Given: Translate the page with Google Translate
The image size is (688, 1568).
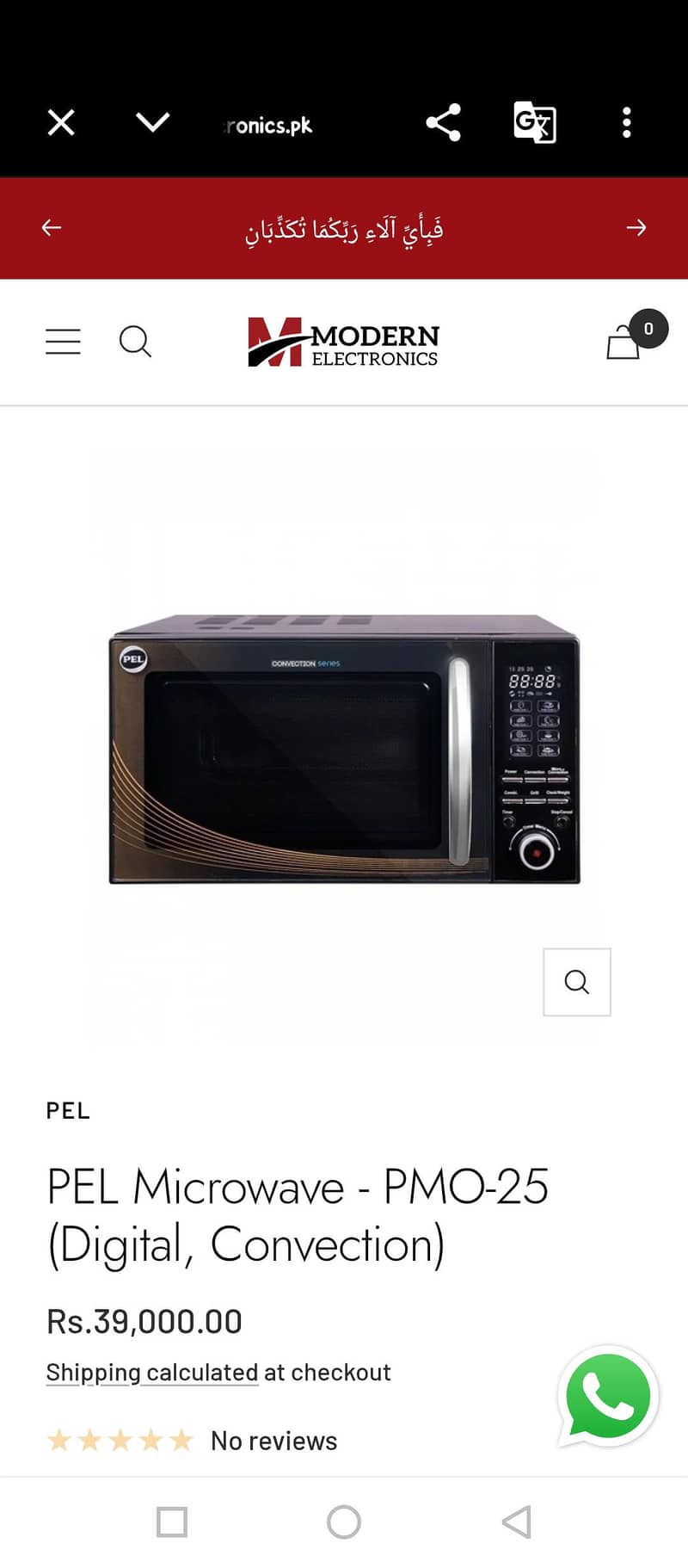Looking at the screenshot, I should tap(535, 122).
